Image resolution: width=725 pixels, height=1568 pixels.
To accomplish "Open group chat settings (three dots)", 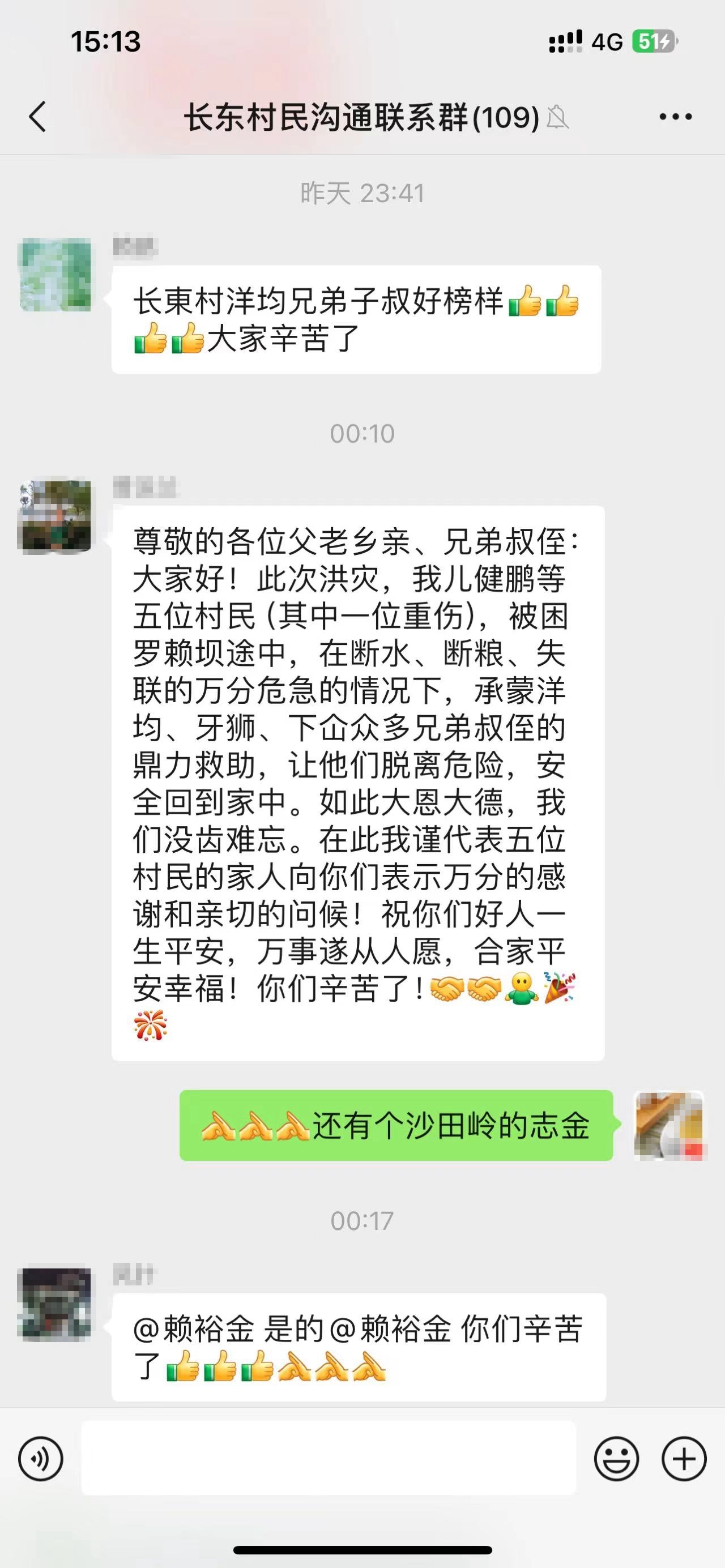I will click(x=676, y=116).
